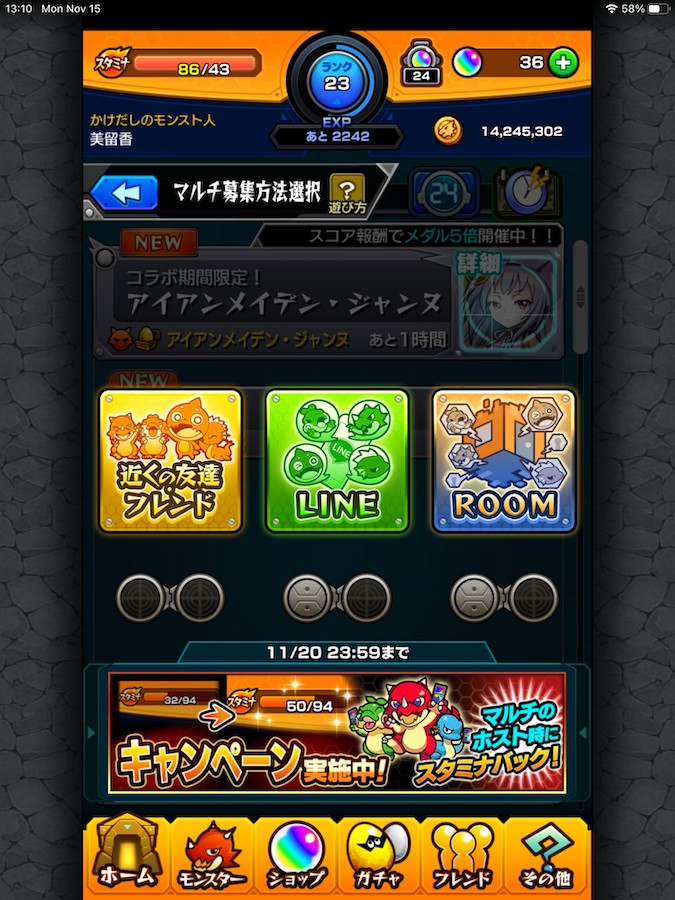The width and height of the screenshot is (675, 900).
Task: Open the stamina back campaign banner
Action: pyautogui.click(x=337, y=733)
